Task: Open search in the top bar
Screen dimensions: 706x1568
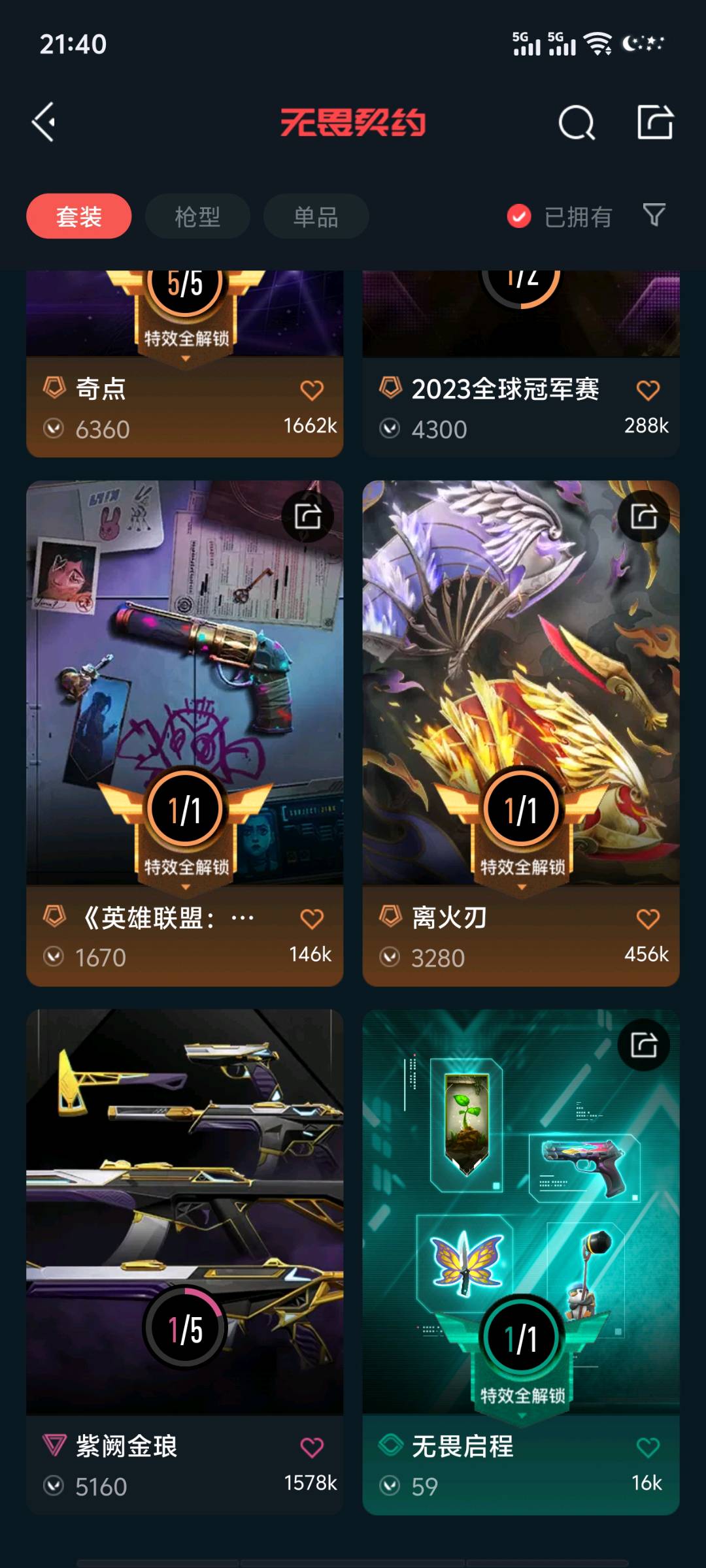Action: pos(576,122)
